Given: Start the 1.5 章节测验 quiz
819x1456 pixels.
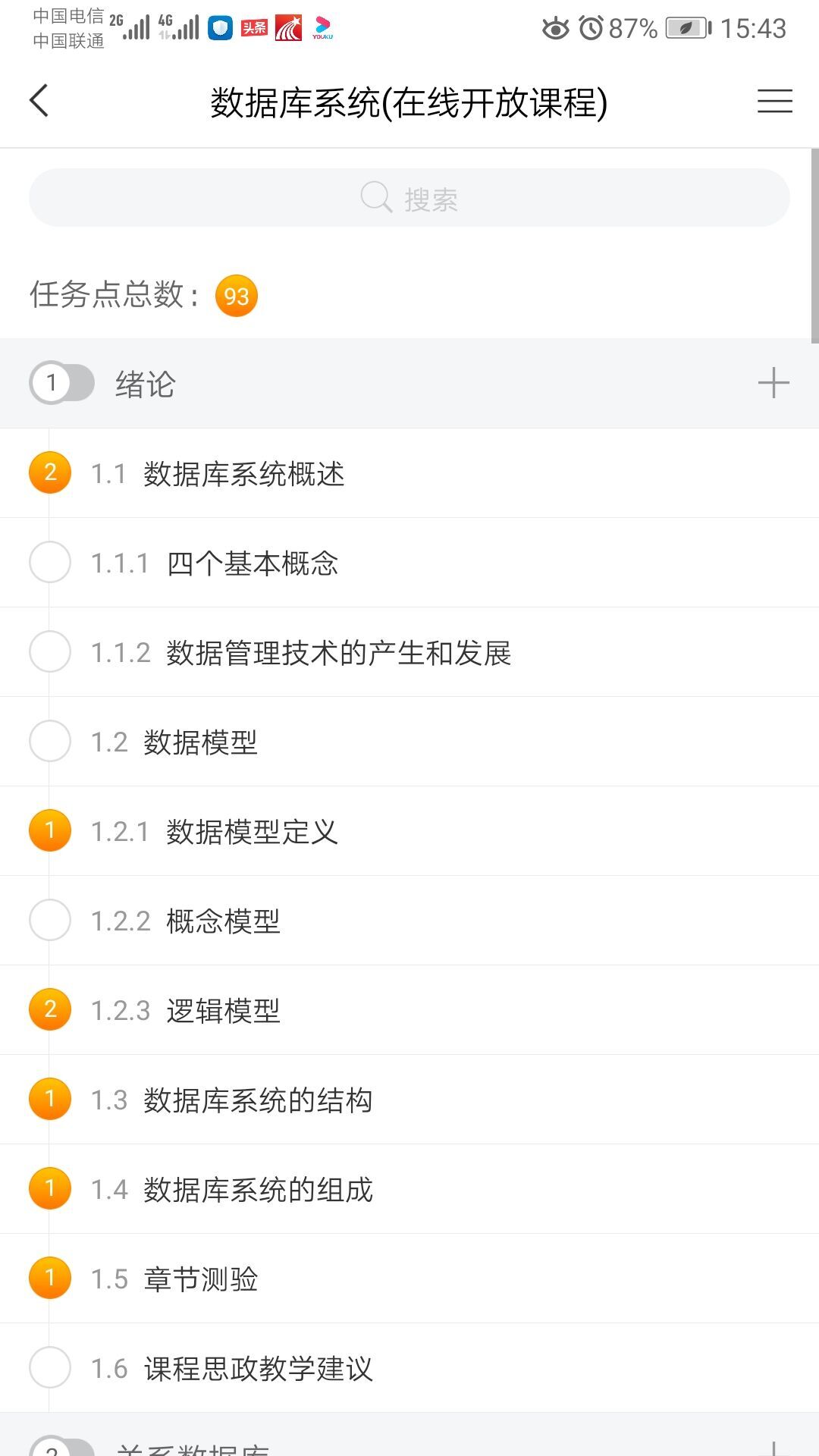Looking at the screenshot, I should coord(409,1279).
